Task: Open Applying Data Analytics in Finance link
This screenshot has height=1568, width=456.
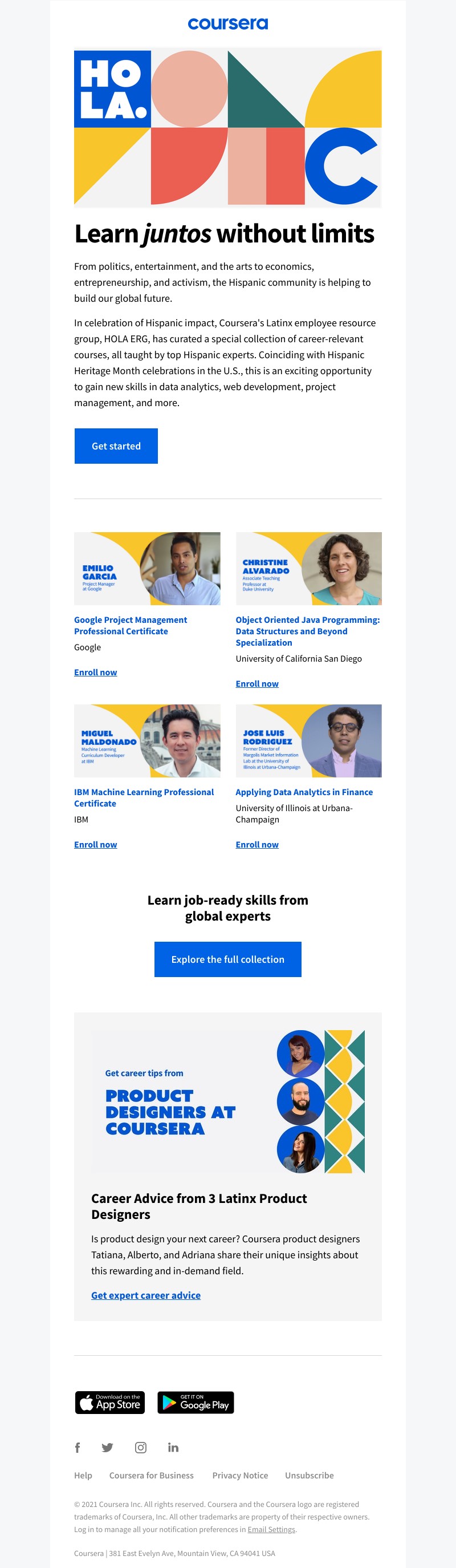Action: [x=304, y=792]
